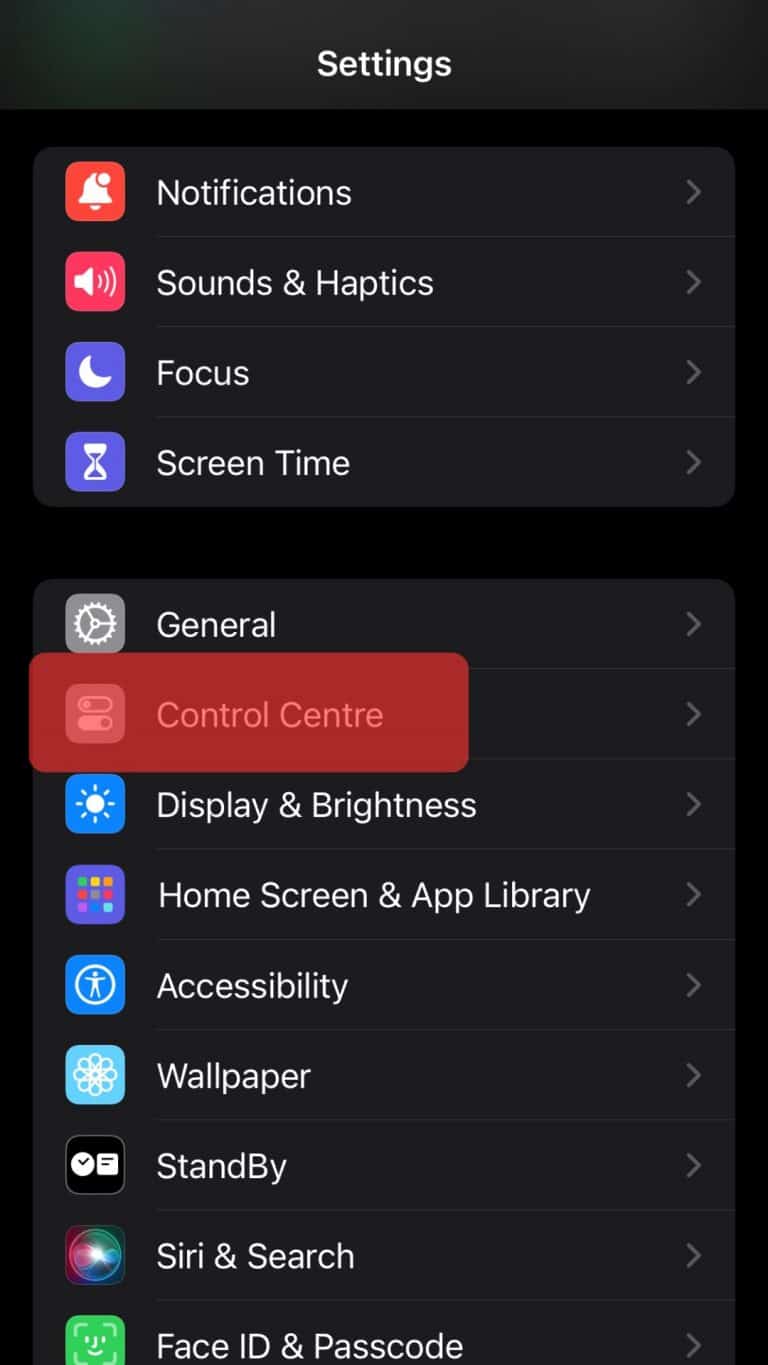Select the Siri & Search orb icon
Image resolution: width=768 pixels, height=1365 pixels.
pos(94,1256)
